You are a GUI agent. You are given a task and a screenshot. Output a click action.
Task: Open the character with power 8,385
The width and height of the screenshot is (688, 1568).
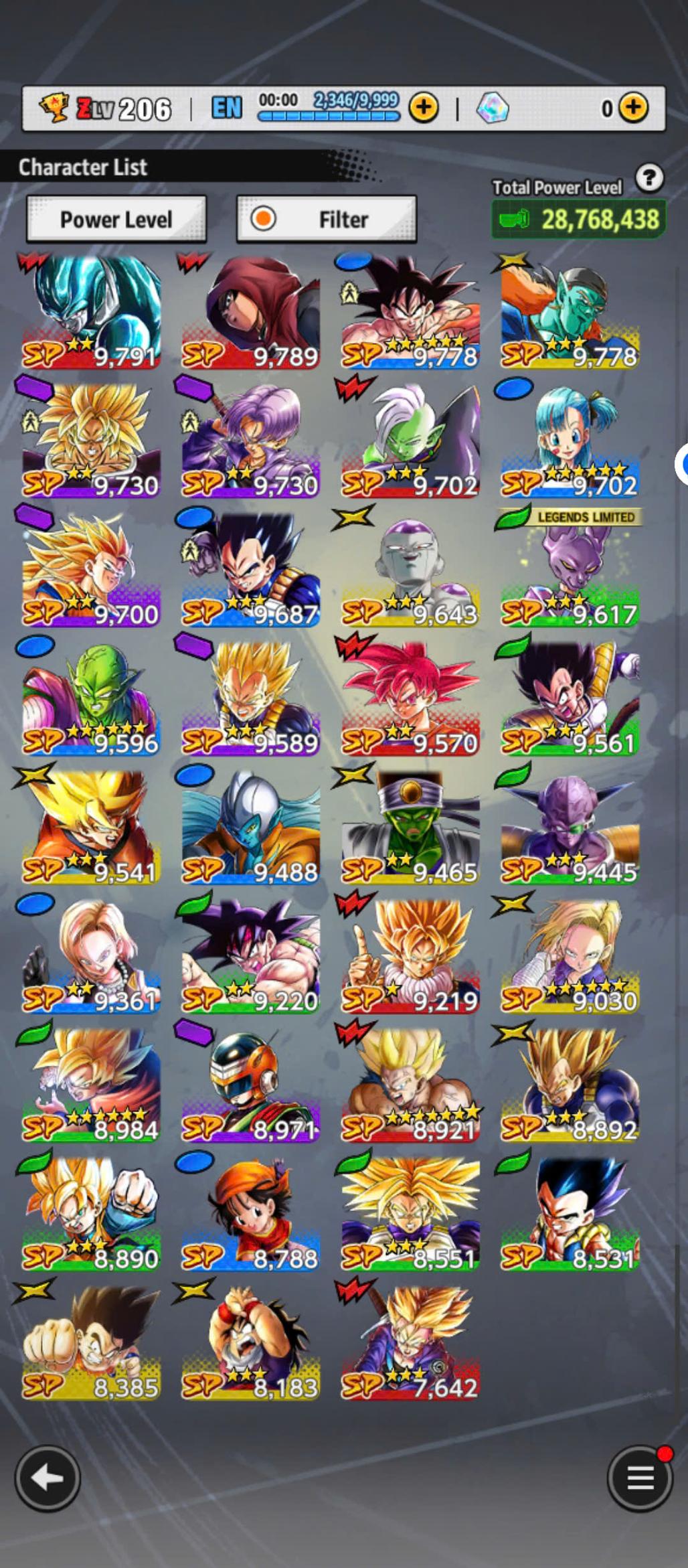point(92,1342)
